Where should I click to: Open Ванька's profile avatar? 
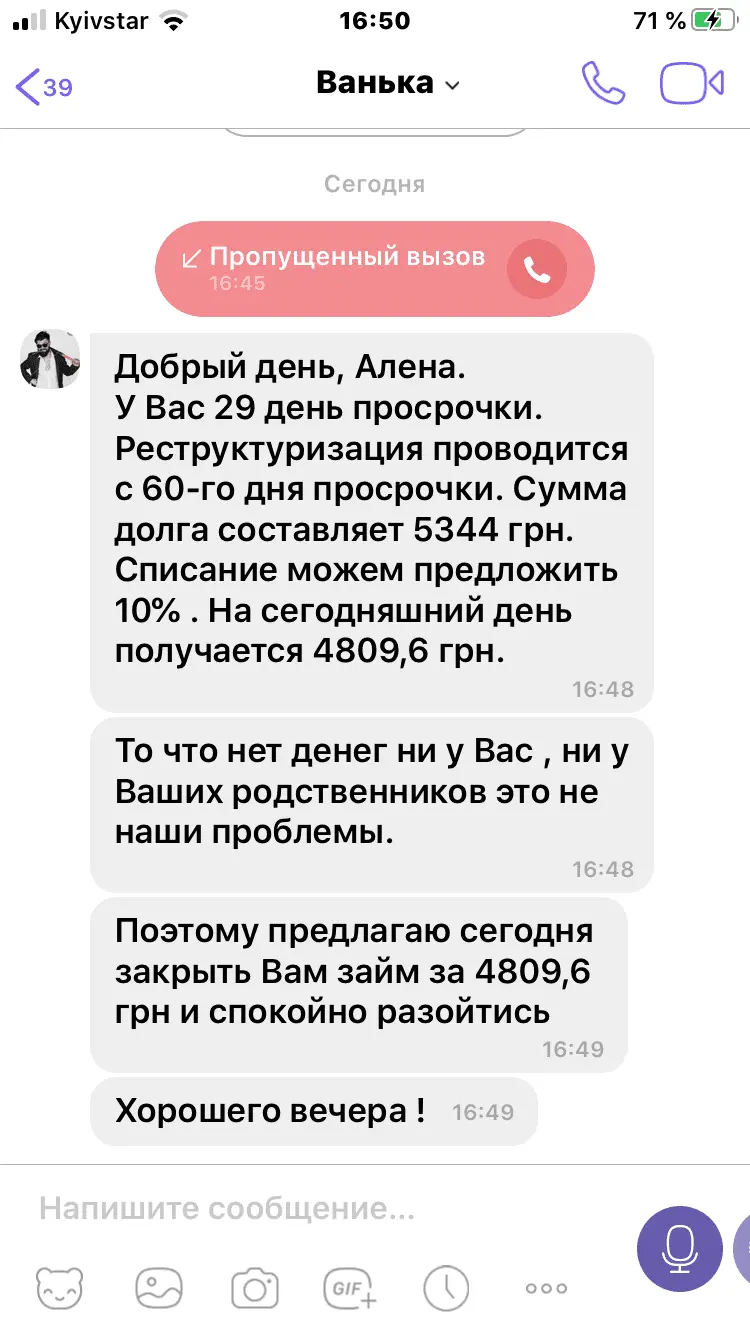(50, 358)
